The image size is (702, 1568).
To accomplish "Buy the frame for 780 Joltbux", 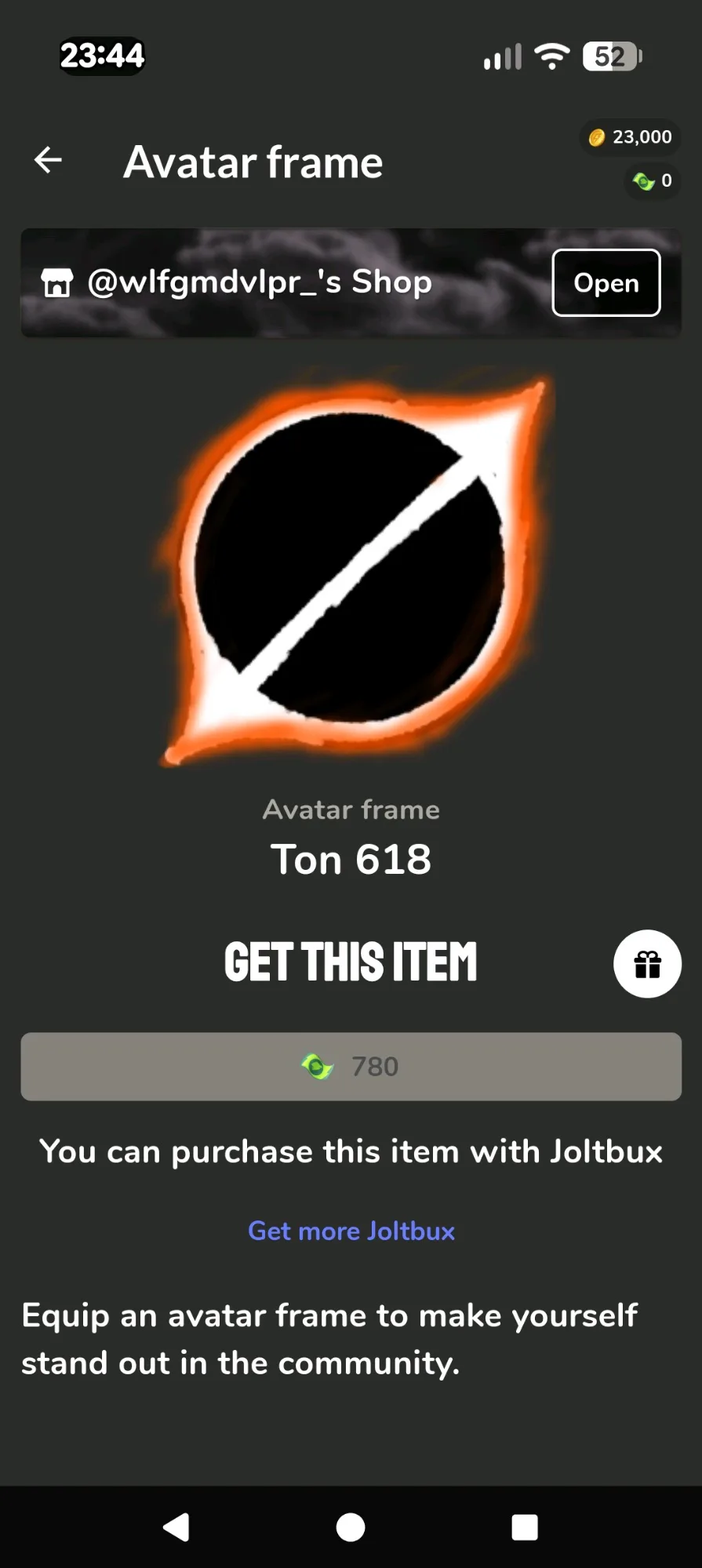I will pos(351,1066).
